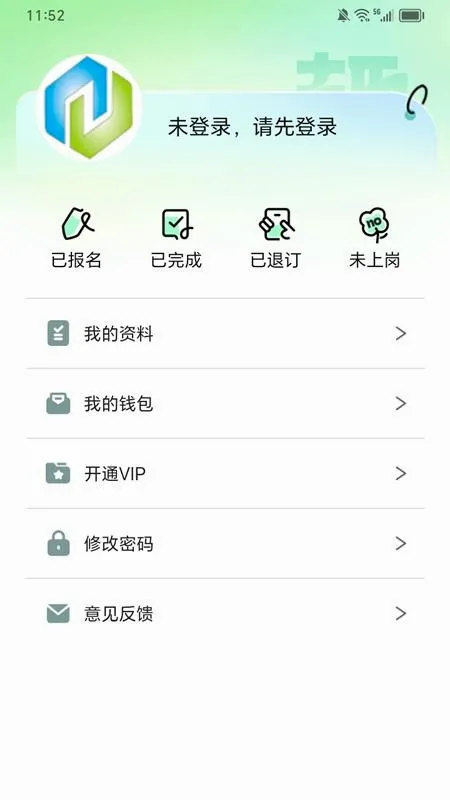Tap "未登录，请先登录" to sign in
This screenshot has width=450, height=800.
pyautogui.click(x=253, y=127)
